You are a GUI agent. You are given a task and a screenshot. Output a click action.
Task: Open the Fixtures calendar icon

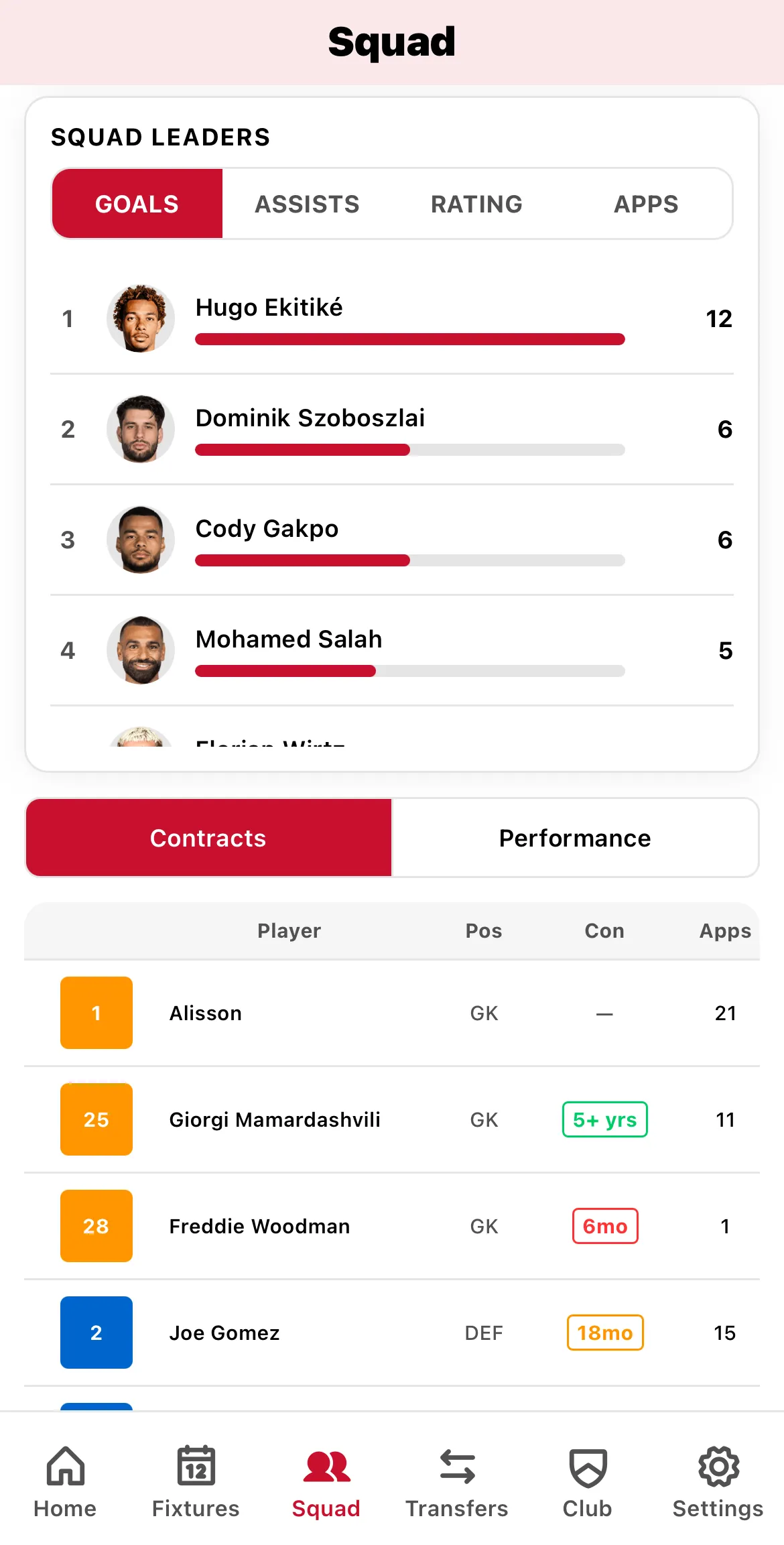[x=195, y=1468]
